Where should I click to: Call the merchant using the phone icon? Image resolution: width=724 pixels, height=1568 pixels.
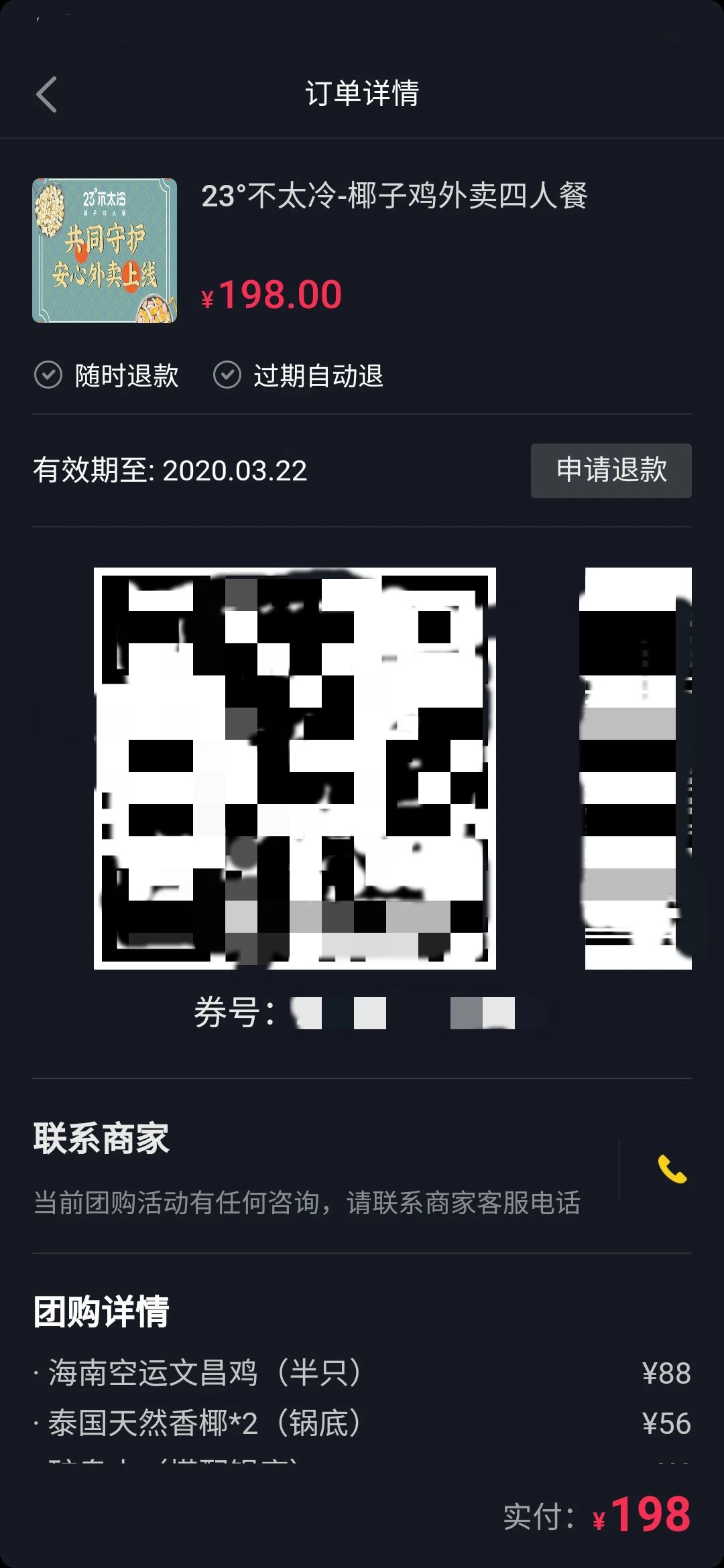pyautogui.click(x=672, y=1169)
